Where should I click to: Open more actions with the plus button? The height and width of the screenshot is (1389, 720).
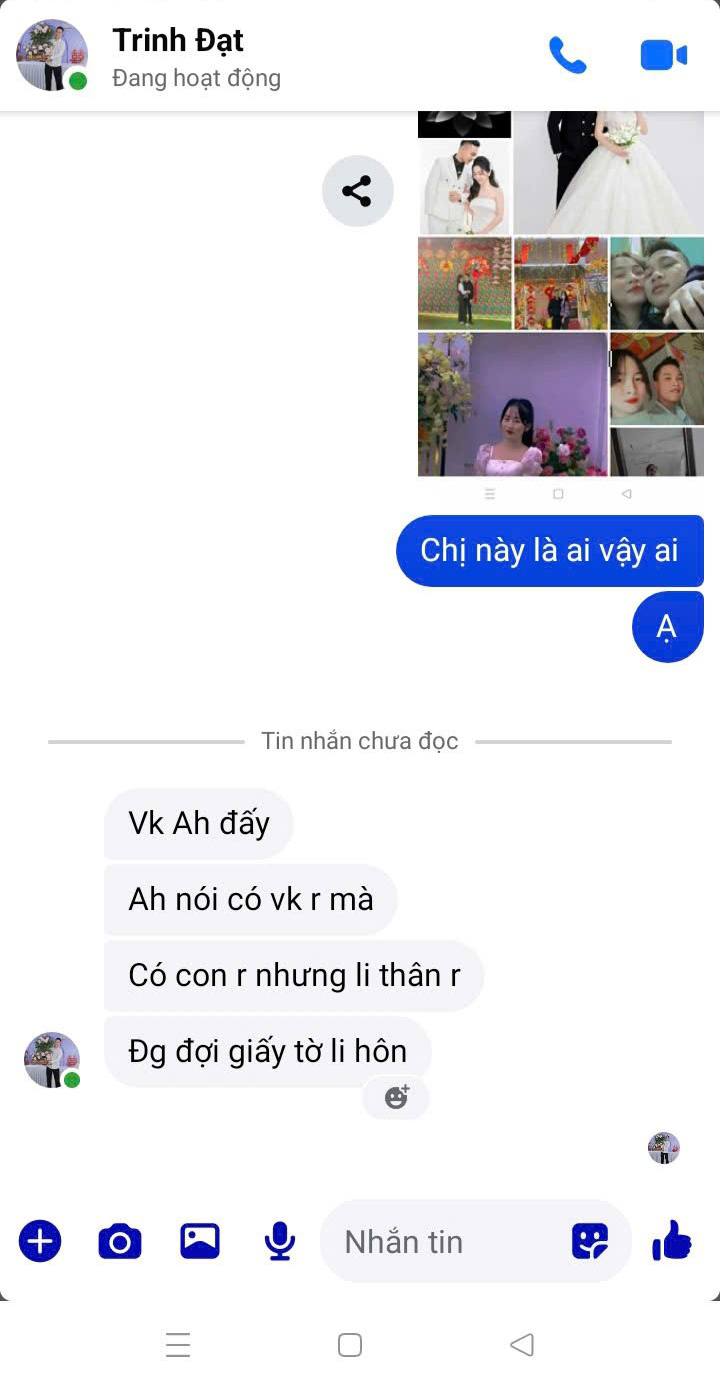tap(40, 1241)
